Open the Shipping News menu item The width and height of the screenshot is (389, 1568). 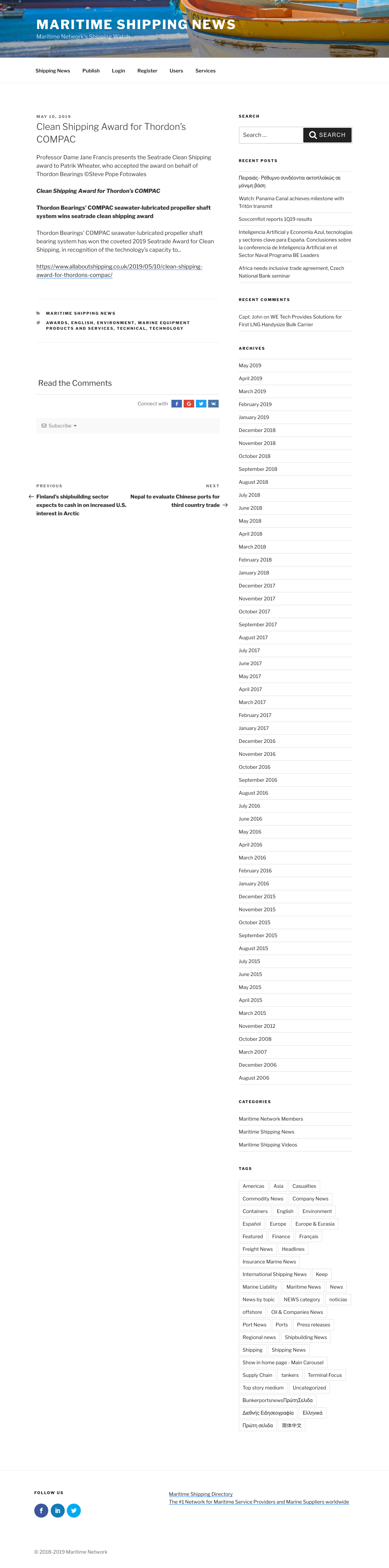point(52,71)
